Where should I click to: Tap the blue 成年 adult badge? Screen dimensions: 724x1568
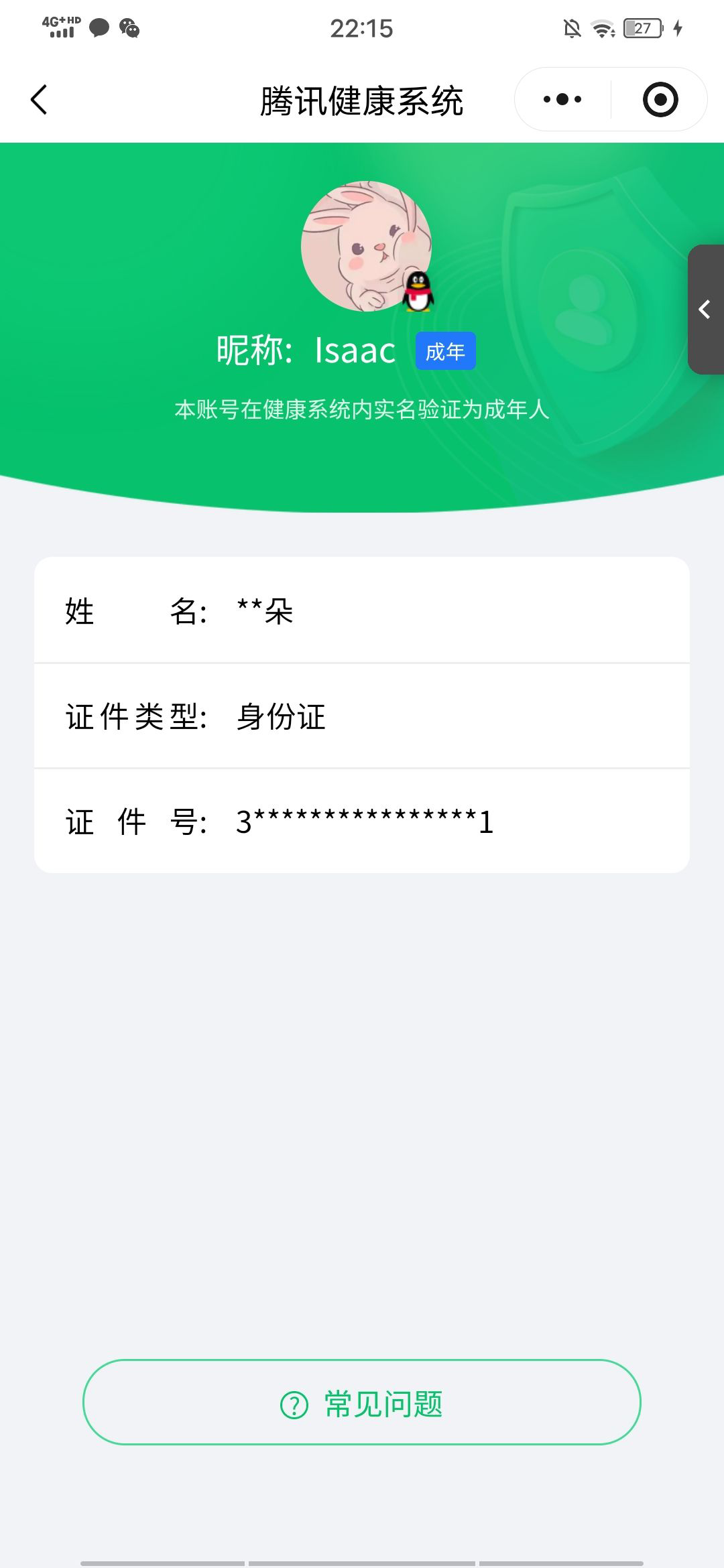[446, 350]
